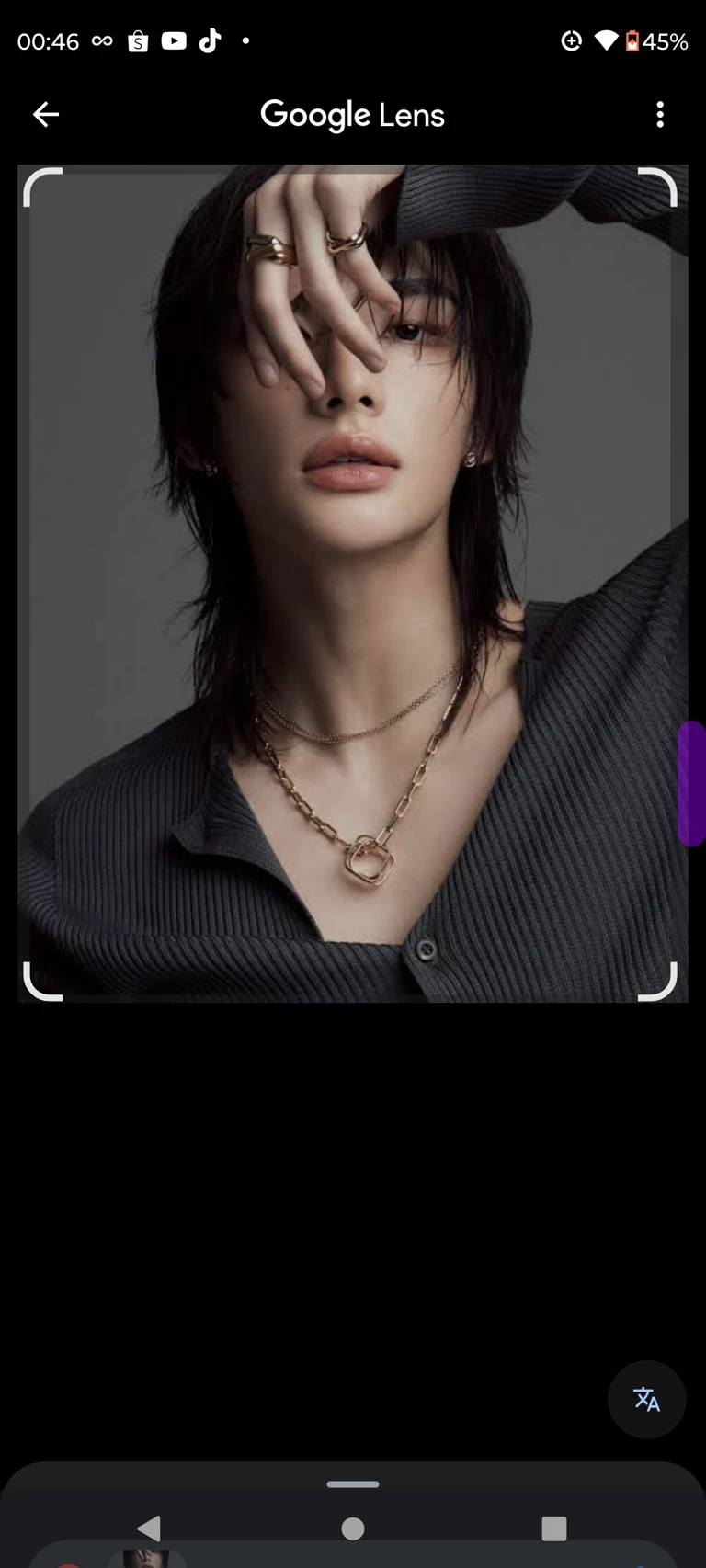This screenshot has width=706, height=1568.
Task: Tap the bottom sheet handle
Action: (353, 1483)
